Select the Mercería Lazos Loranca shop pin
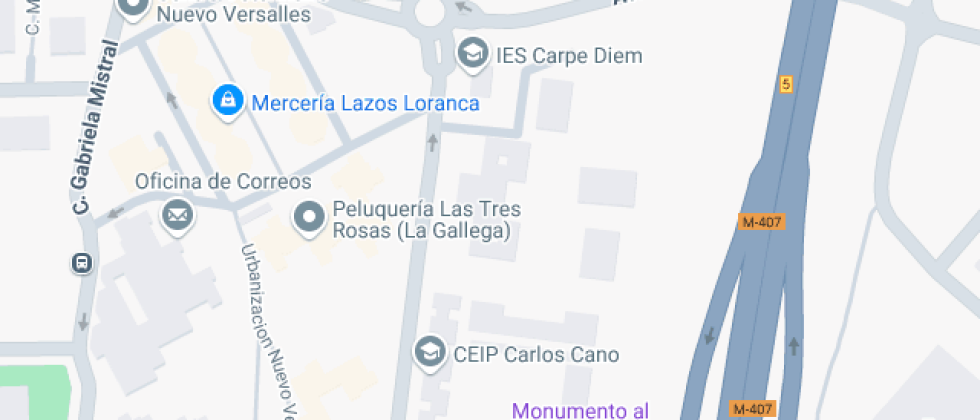This screenshot has width=980, height=420. coord(228,101)
